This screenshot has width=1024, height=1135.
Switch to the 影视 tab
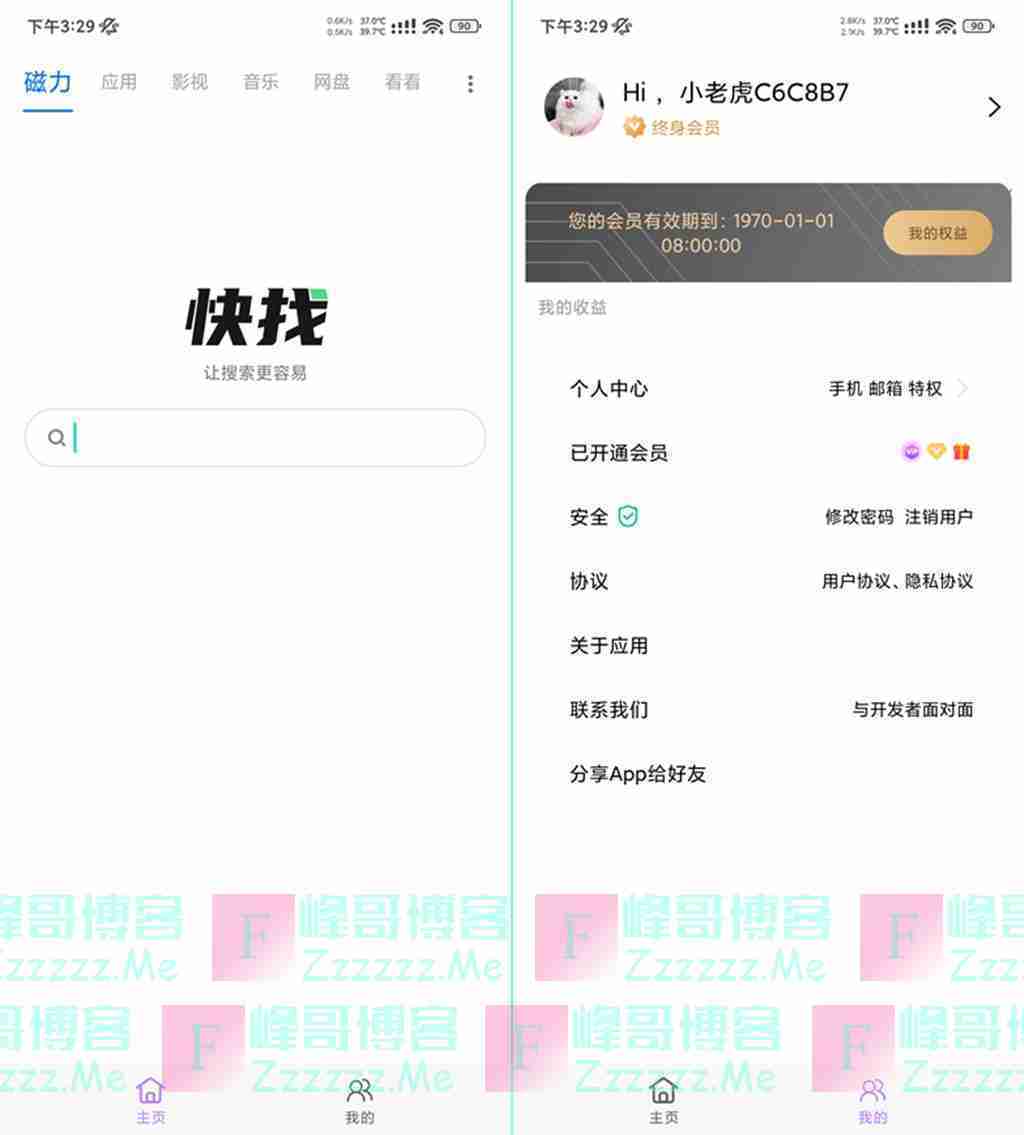click(190, 83)
